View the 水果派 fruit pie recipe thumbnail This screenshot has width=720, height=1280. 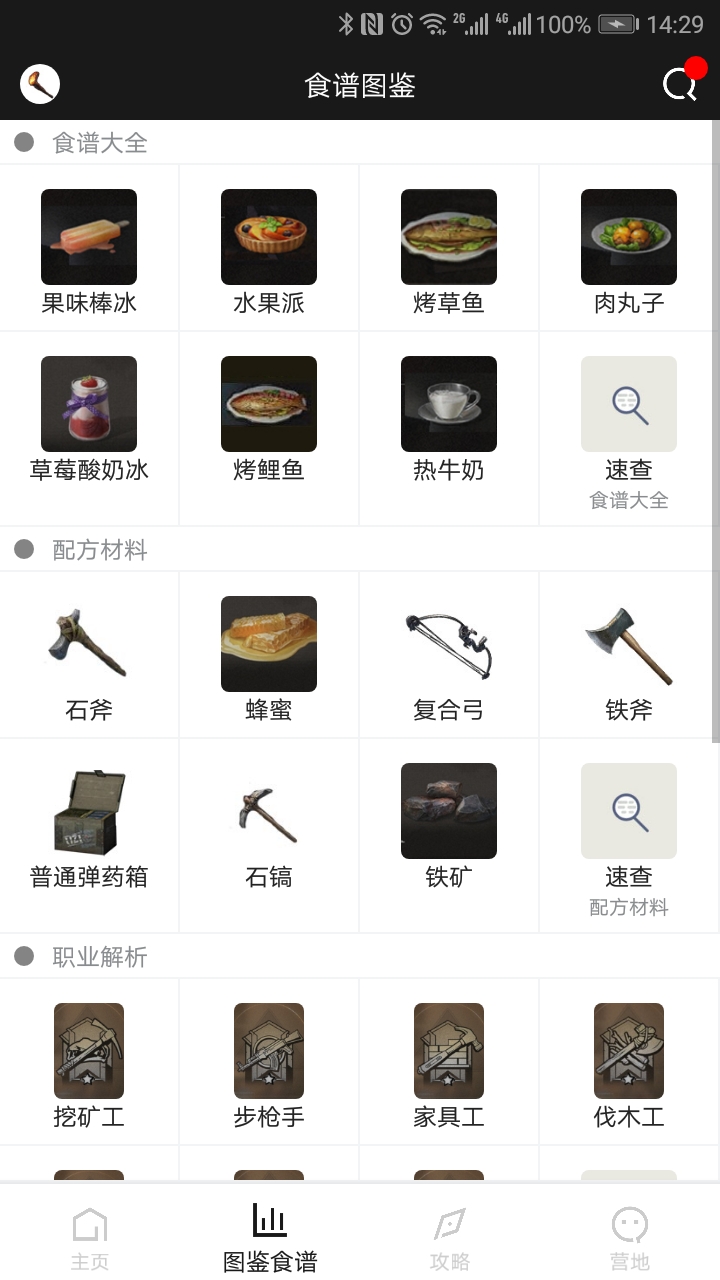click(268, 237)
